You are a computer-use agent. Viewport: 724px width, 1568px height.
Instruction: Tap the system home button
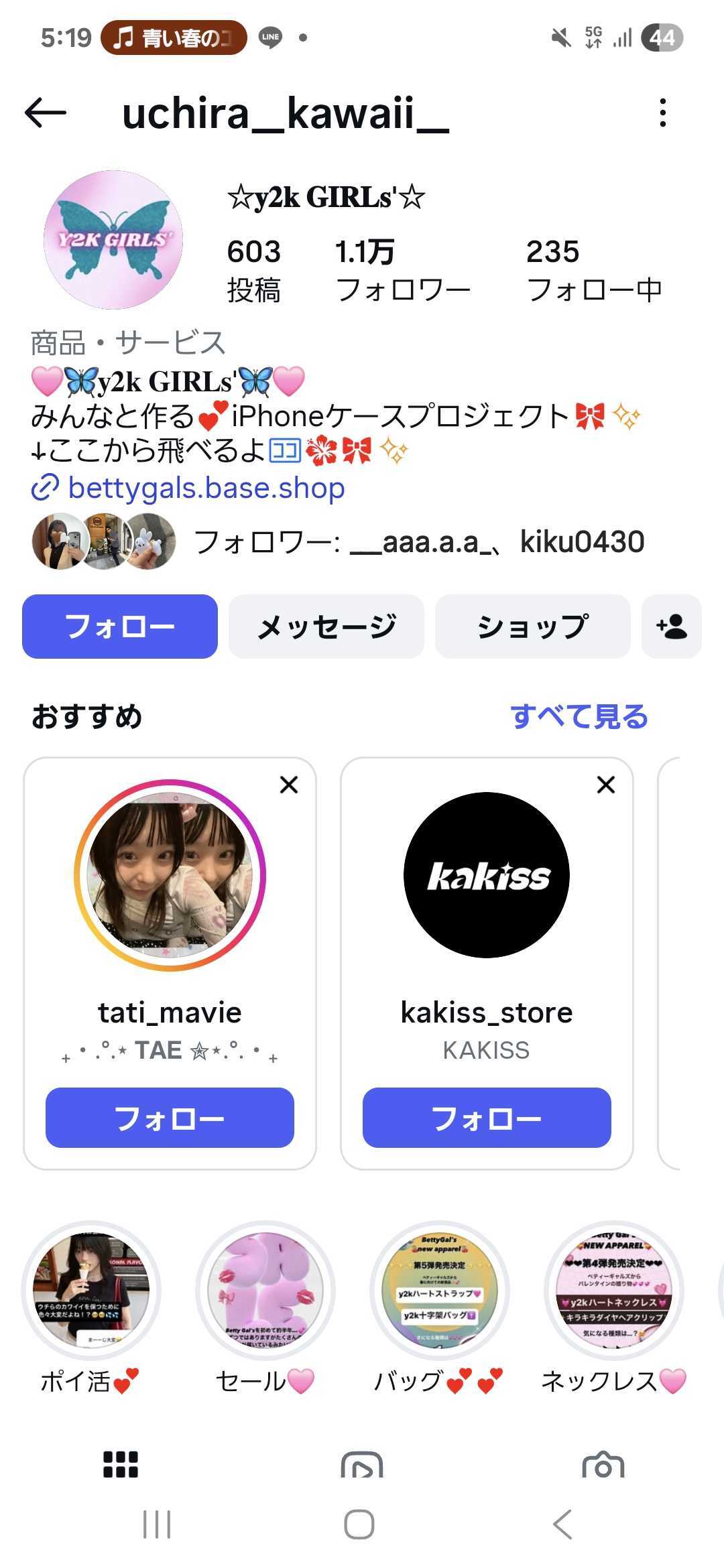(x=359, y=1524)
